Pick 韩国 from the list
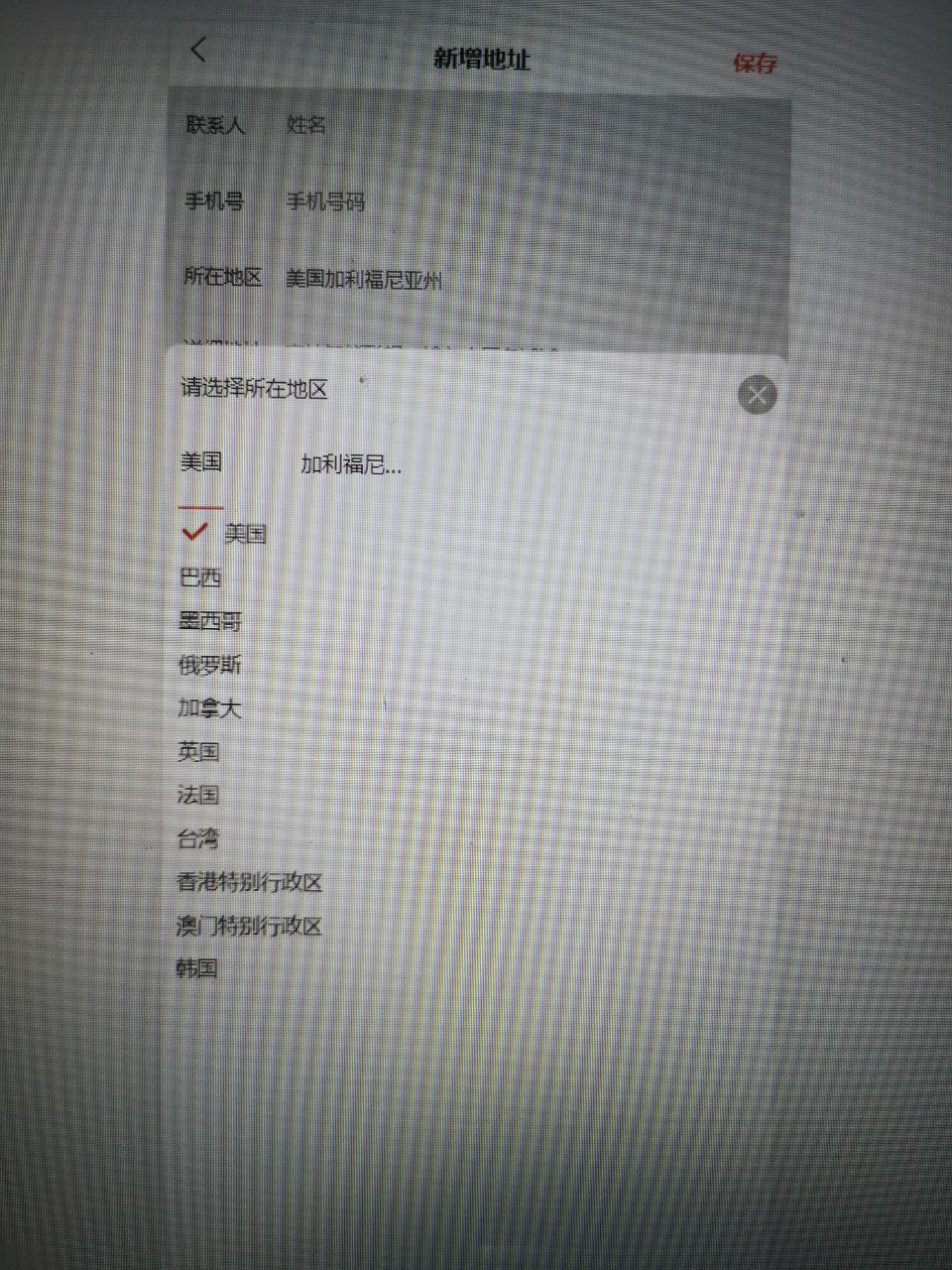 [197, 968]
